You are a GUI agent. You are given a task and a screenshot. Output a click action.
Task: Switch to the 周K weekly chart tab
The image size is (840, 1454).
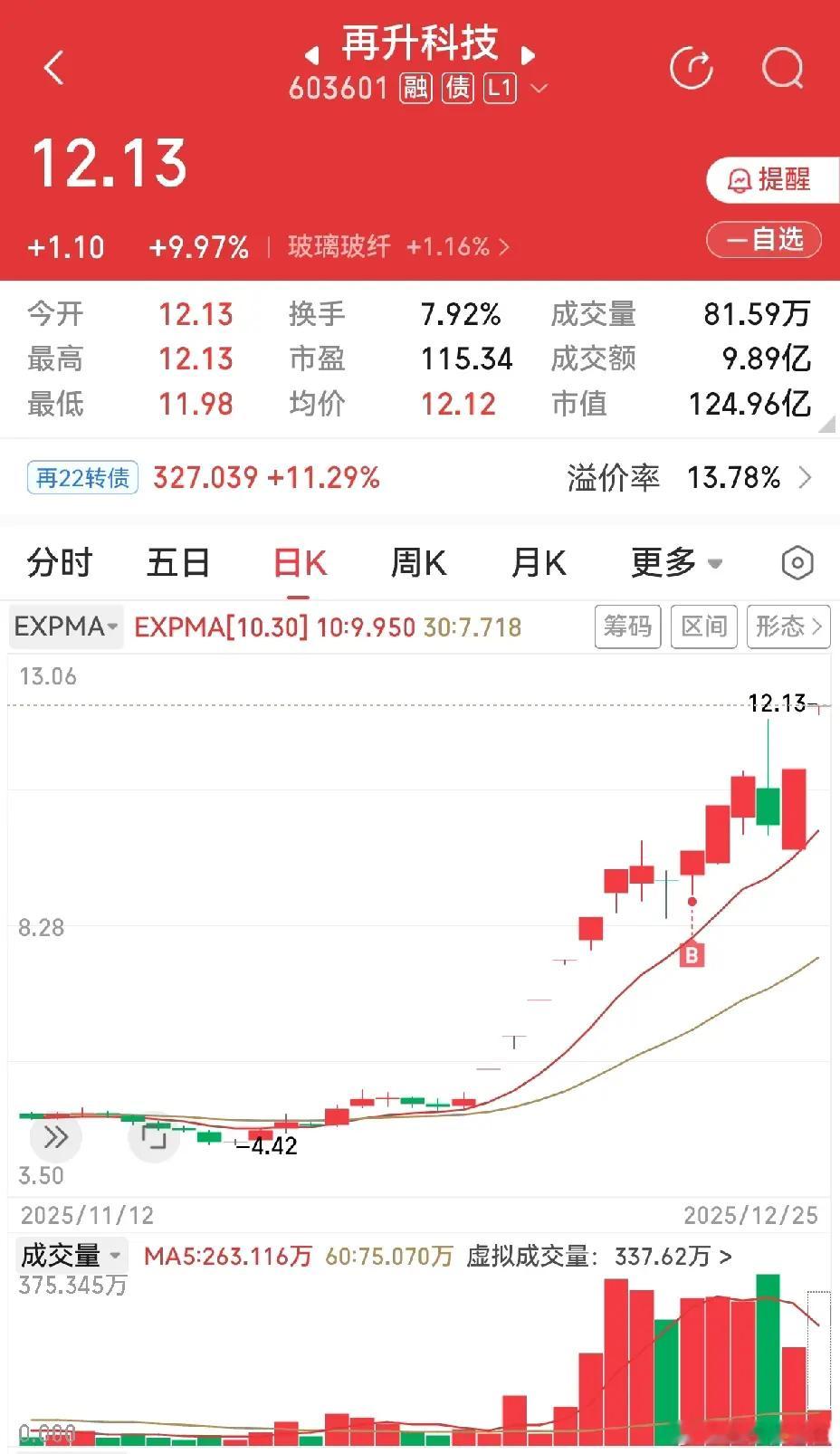[417, 562]
